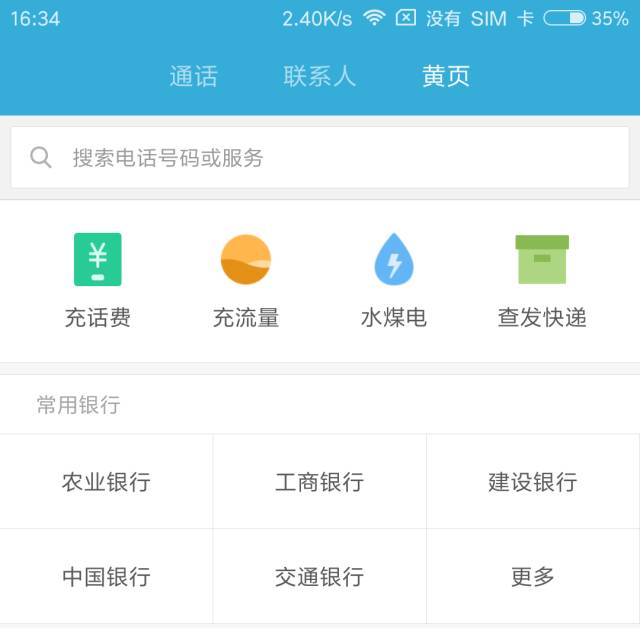Show 更多 banks

(533, 577)
